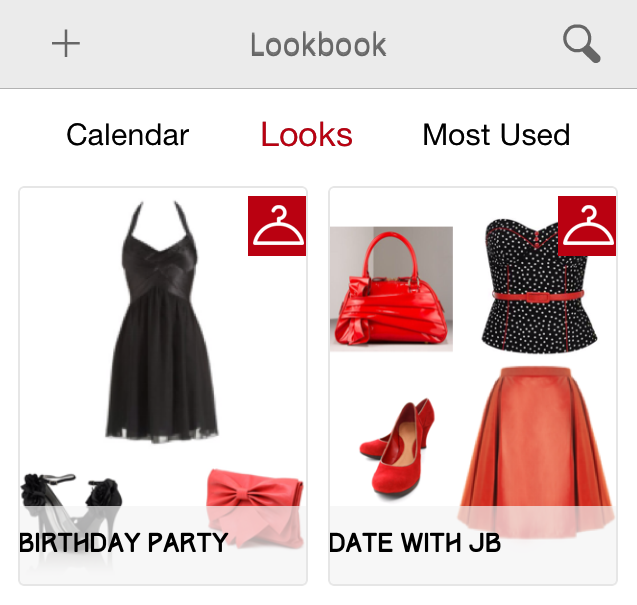Image resolution: width=637 pixels, height=605 pixels.
Task: Add a new look with the plus icon
Action: click(66, 44)
